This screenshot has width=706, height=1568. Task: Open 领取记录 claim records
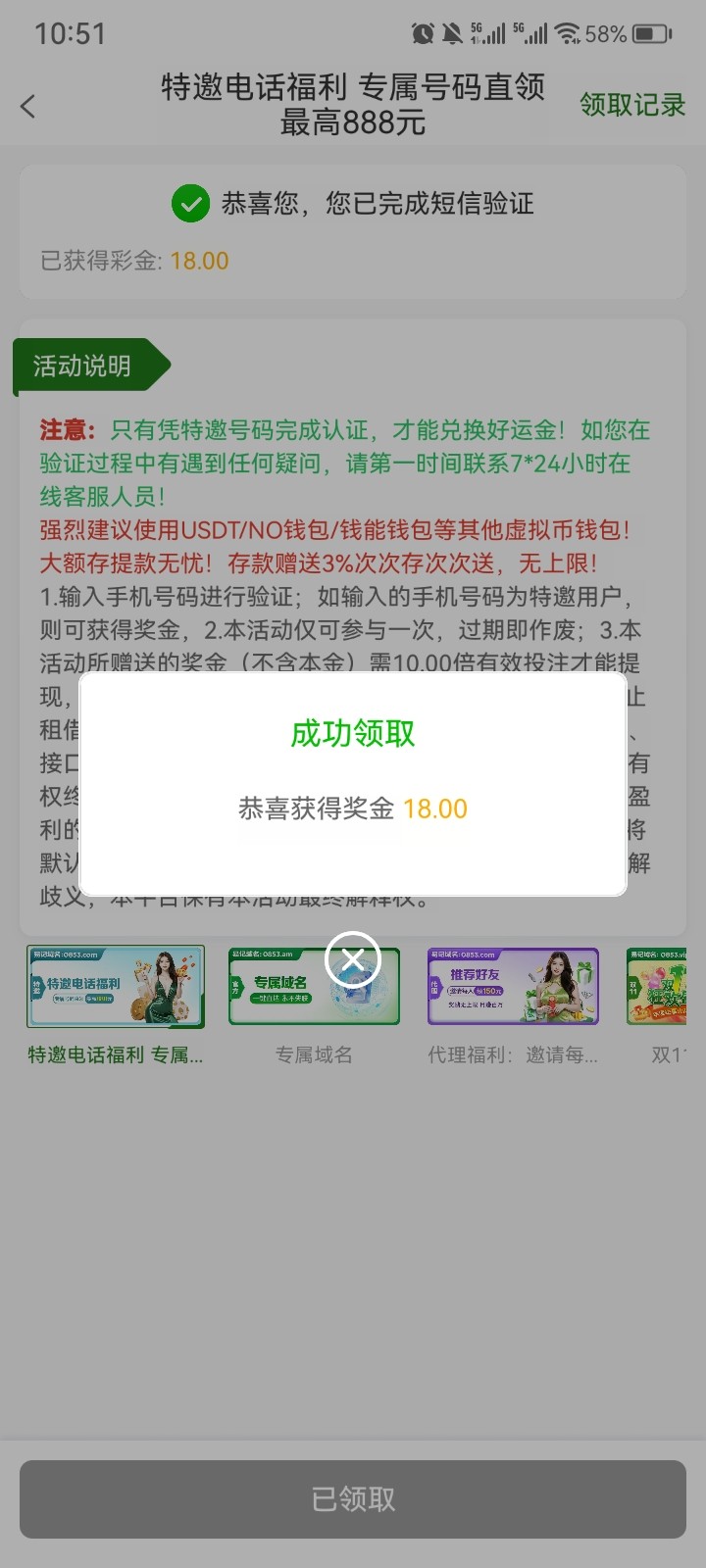[x=631, y=105]
